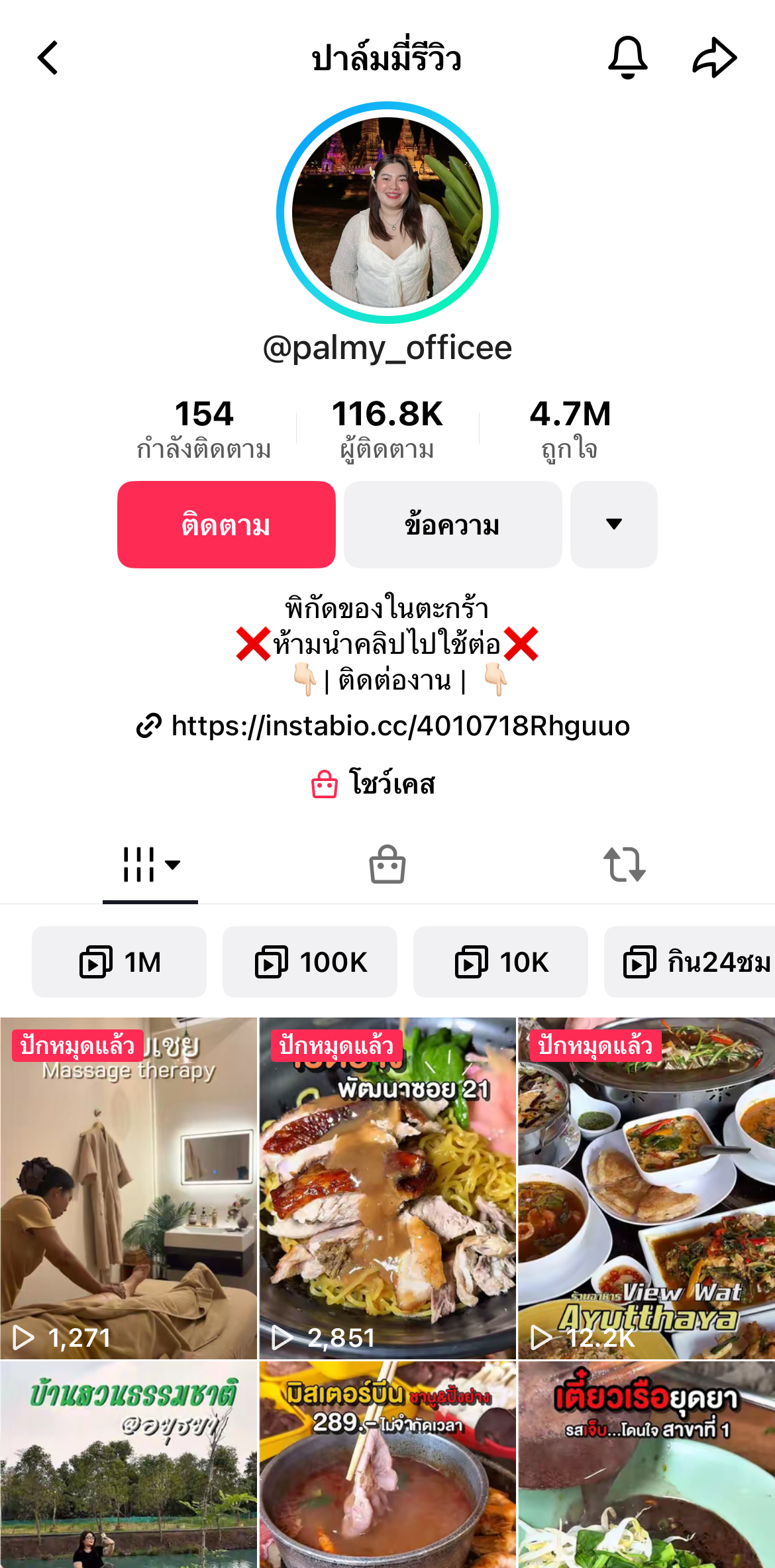Switch to the reposts tab
This screenshot has width=775, height=1568.
click(x=624, y=864)
